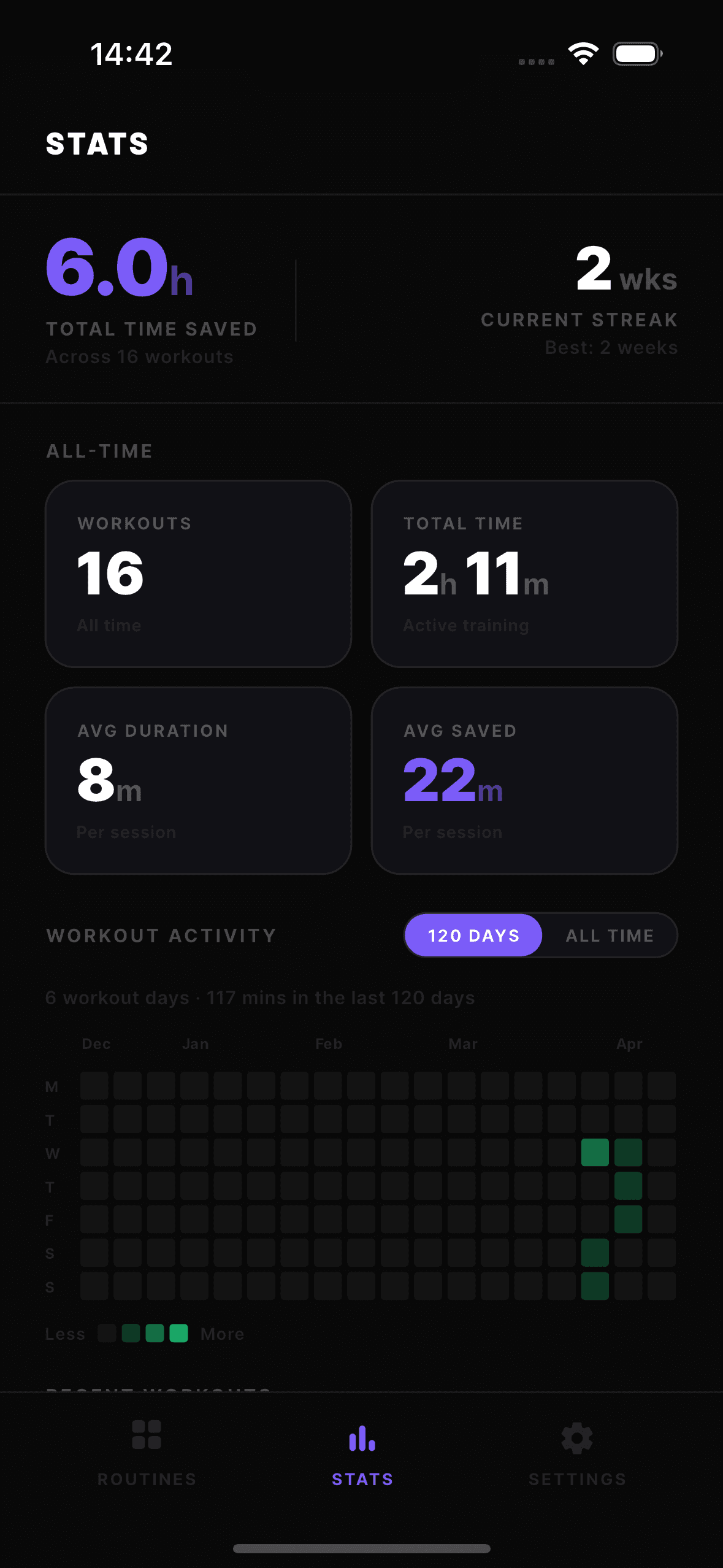Image resolution: width=723 pixels, height=1568 pixels.
Task: Select the Stats bar chart icon
Action: pyautogui.click(x=361, y=1439)
